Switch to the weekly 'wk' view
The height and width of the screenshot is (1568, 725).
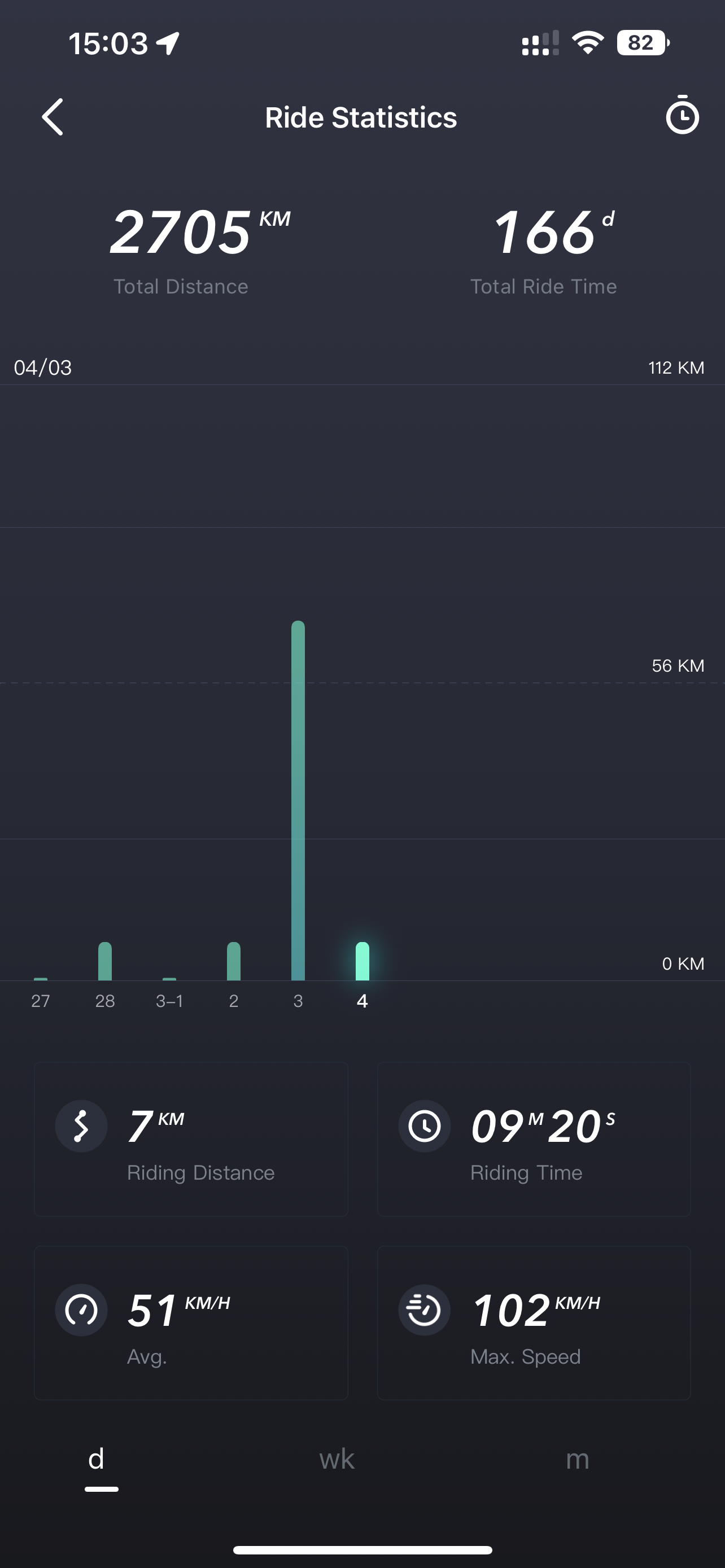point(337,1460)
